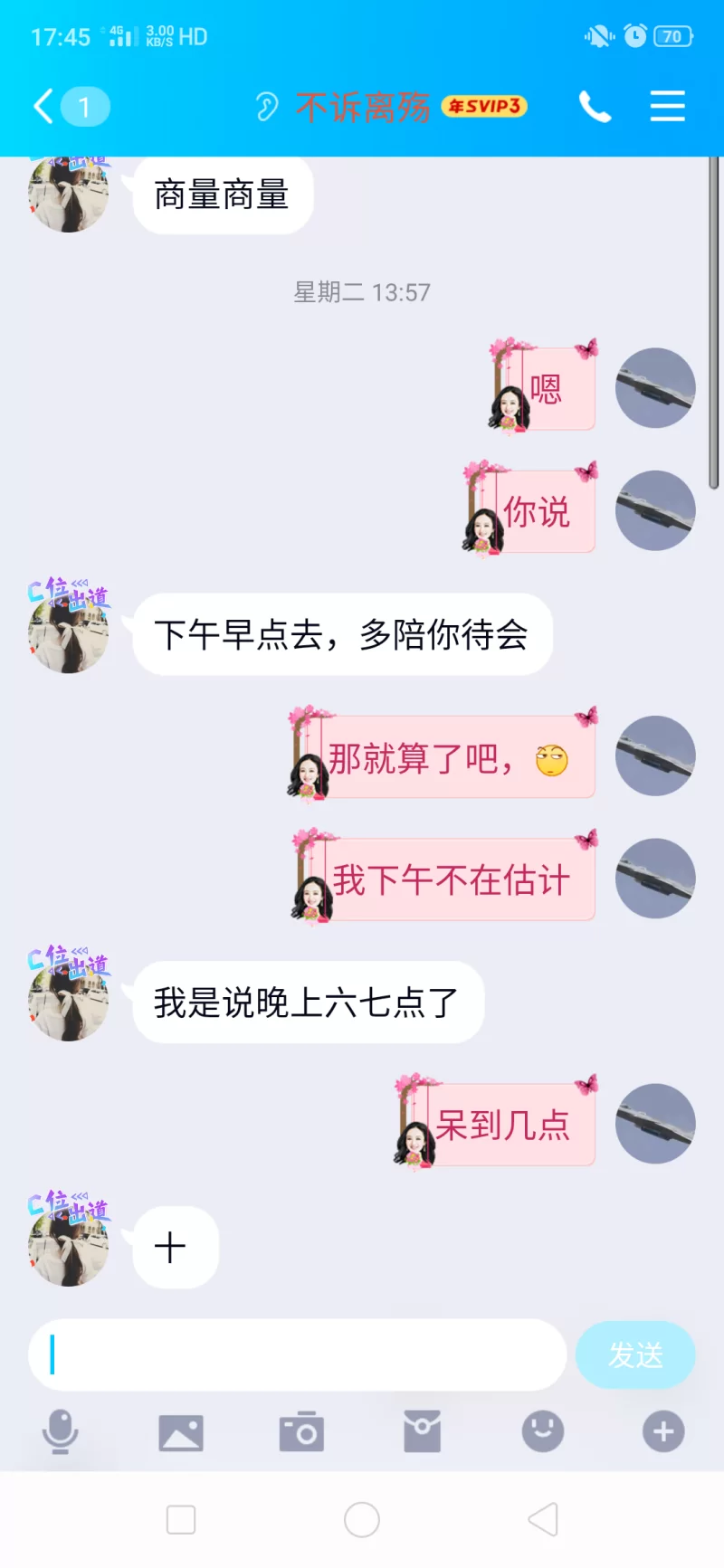
Task: Tap the system home button
Action: [362, 1519]
